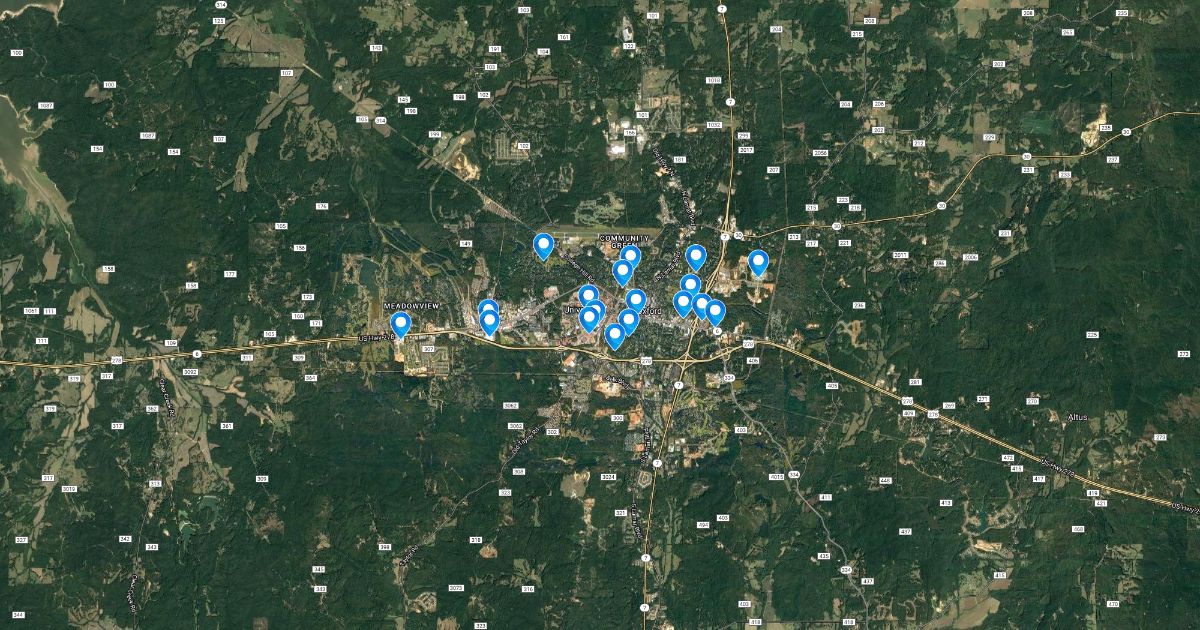1200x630 pixels.
Task: Select the isolated pin east of Highway 7
Action: [x=758, y=262]
